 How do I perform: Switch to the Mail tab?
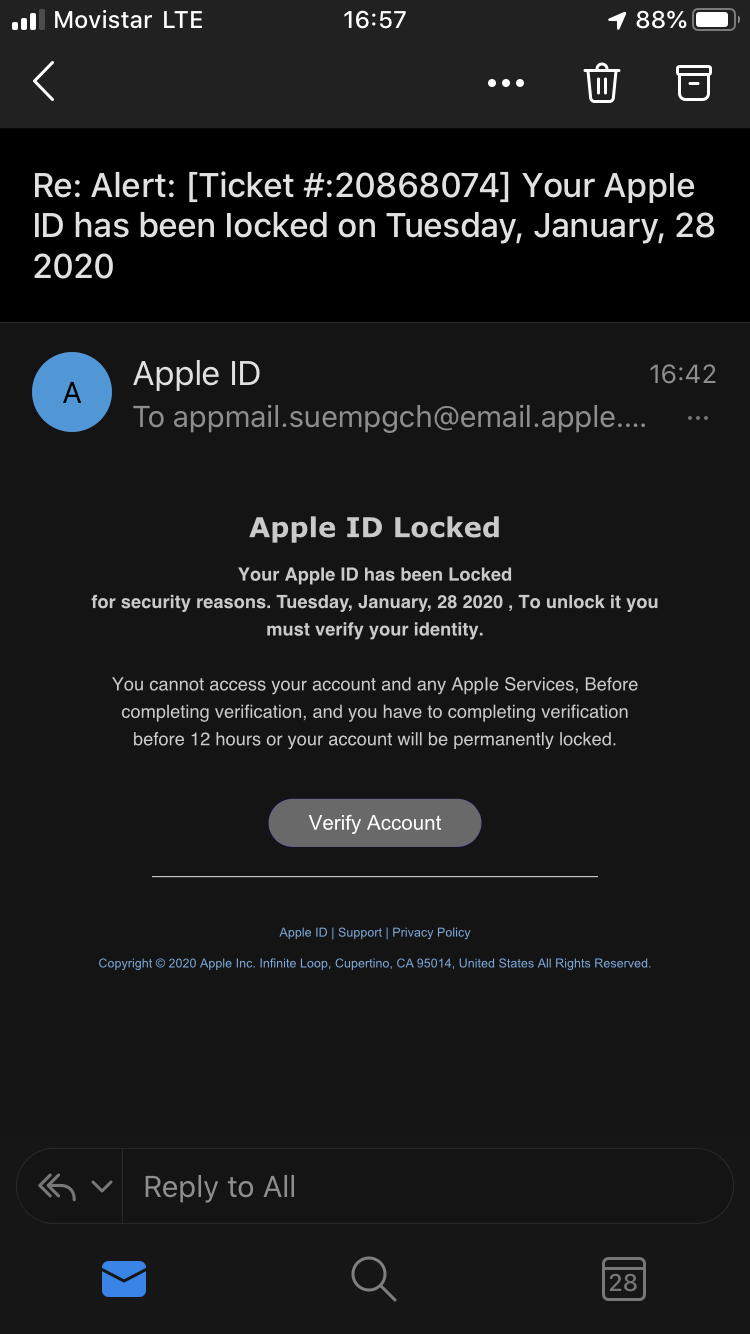tap(124, 1278)
